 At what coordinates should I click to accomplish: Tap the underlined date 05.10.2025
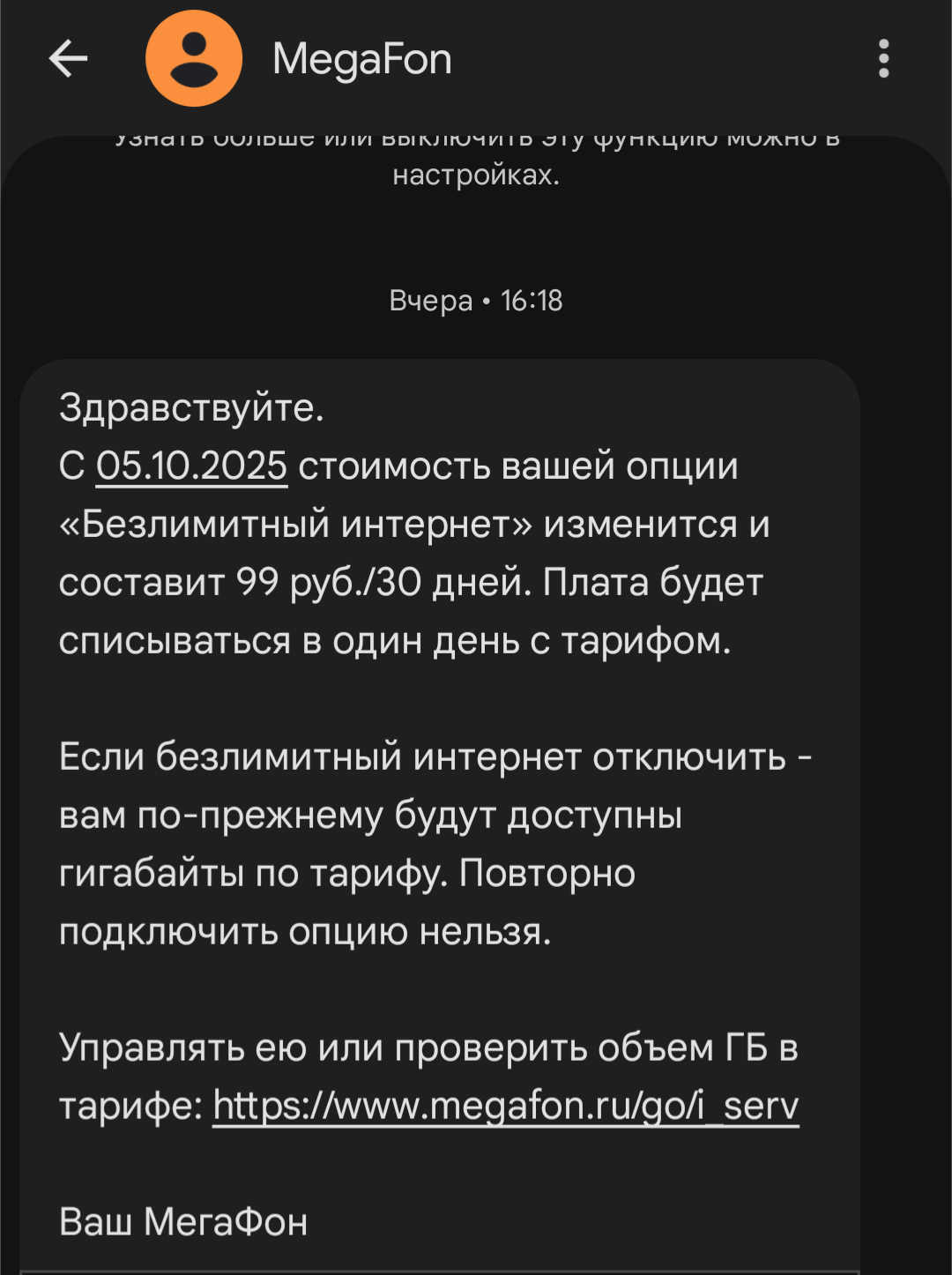click(191, 466)
